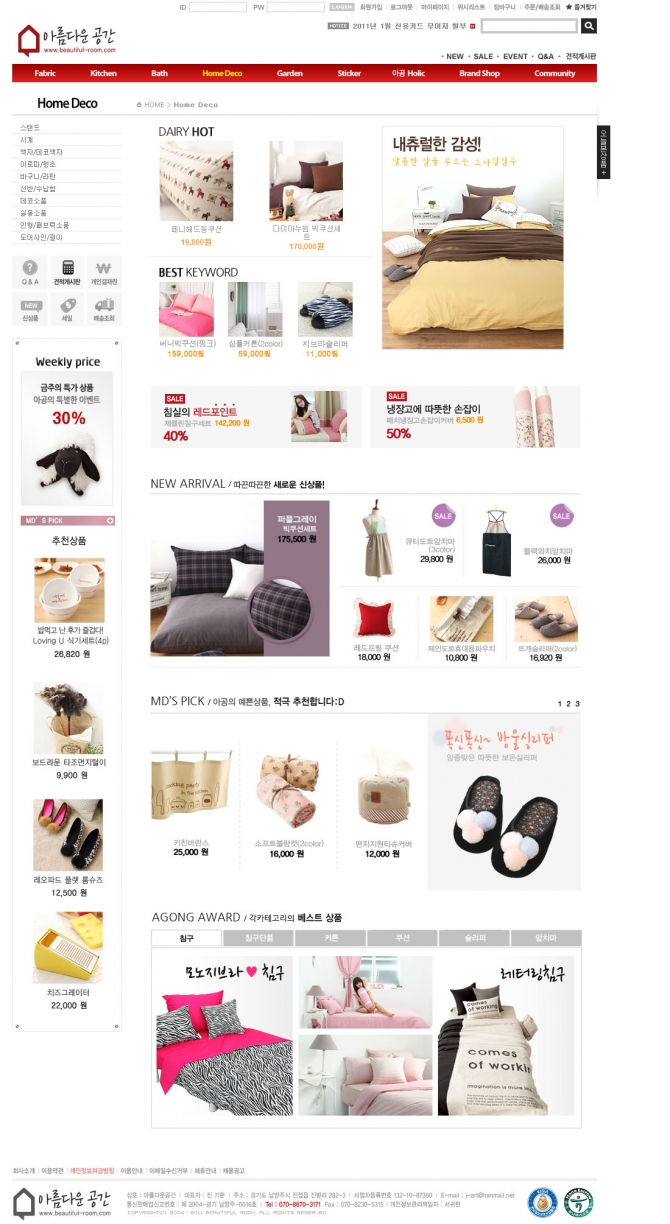Viewport: 670px width, 1224px height.
Task: Open the Community menu
Action: pos(554,73)
